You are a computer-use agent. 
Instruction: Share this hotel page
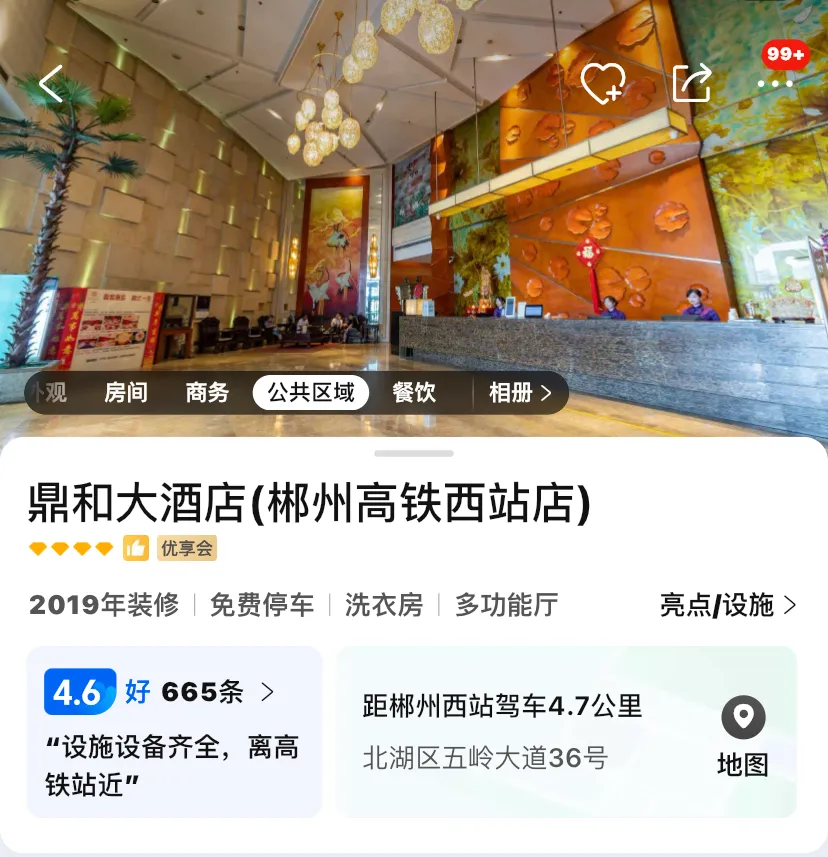point(692,84)
